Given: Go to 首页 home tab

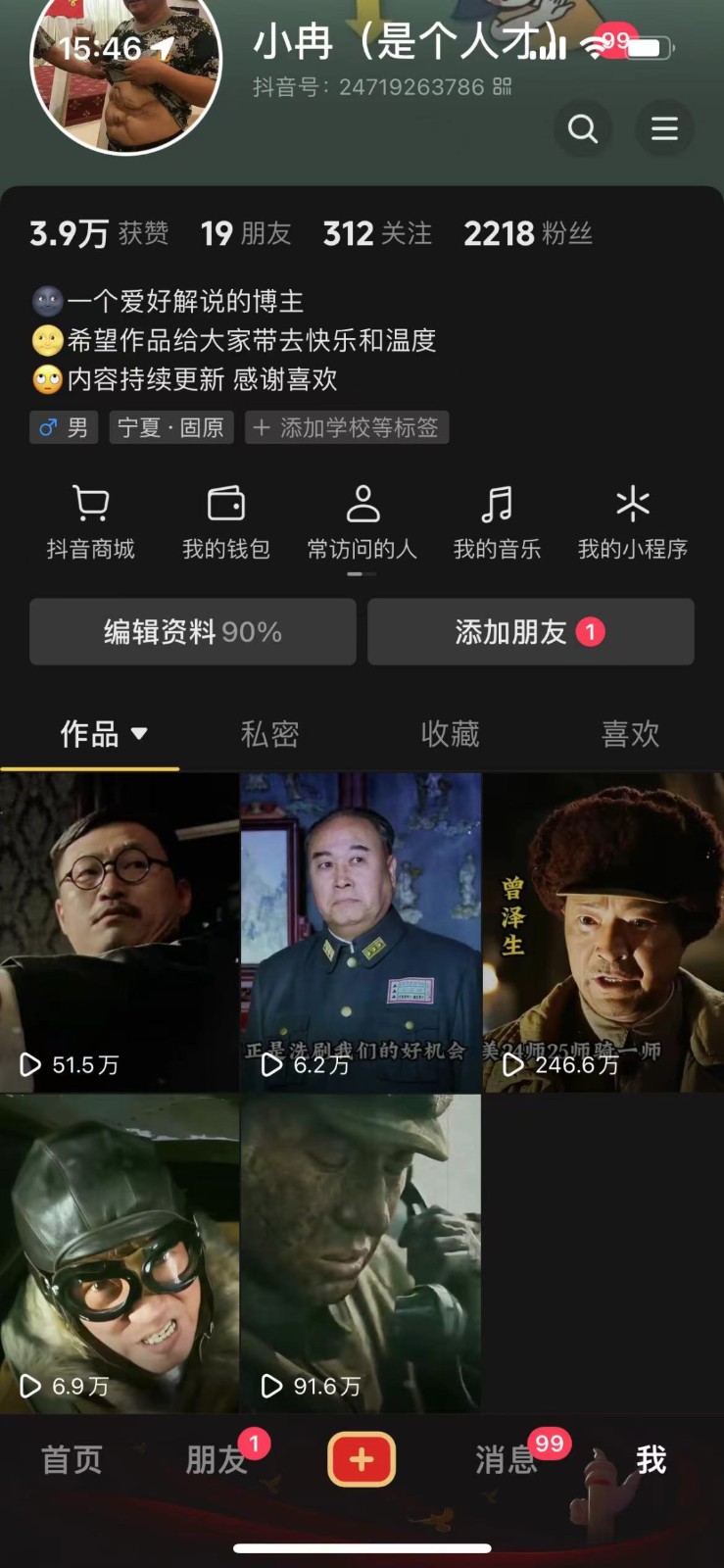Looking at the screenshot, I should (x=72, y=1460).
